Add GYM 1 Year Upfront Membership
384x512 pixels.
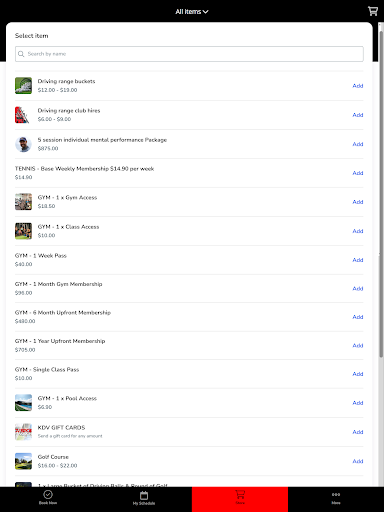point(358,345)
